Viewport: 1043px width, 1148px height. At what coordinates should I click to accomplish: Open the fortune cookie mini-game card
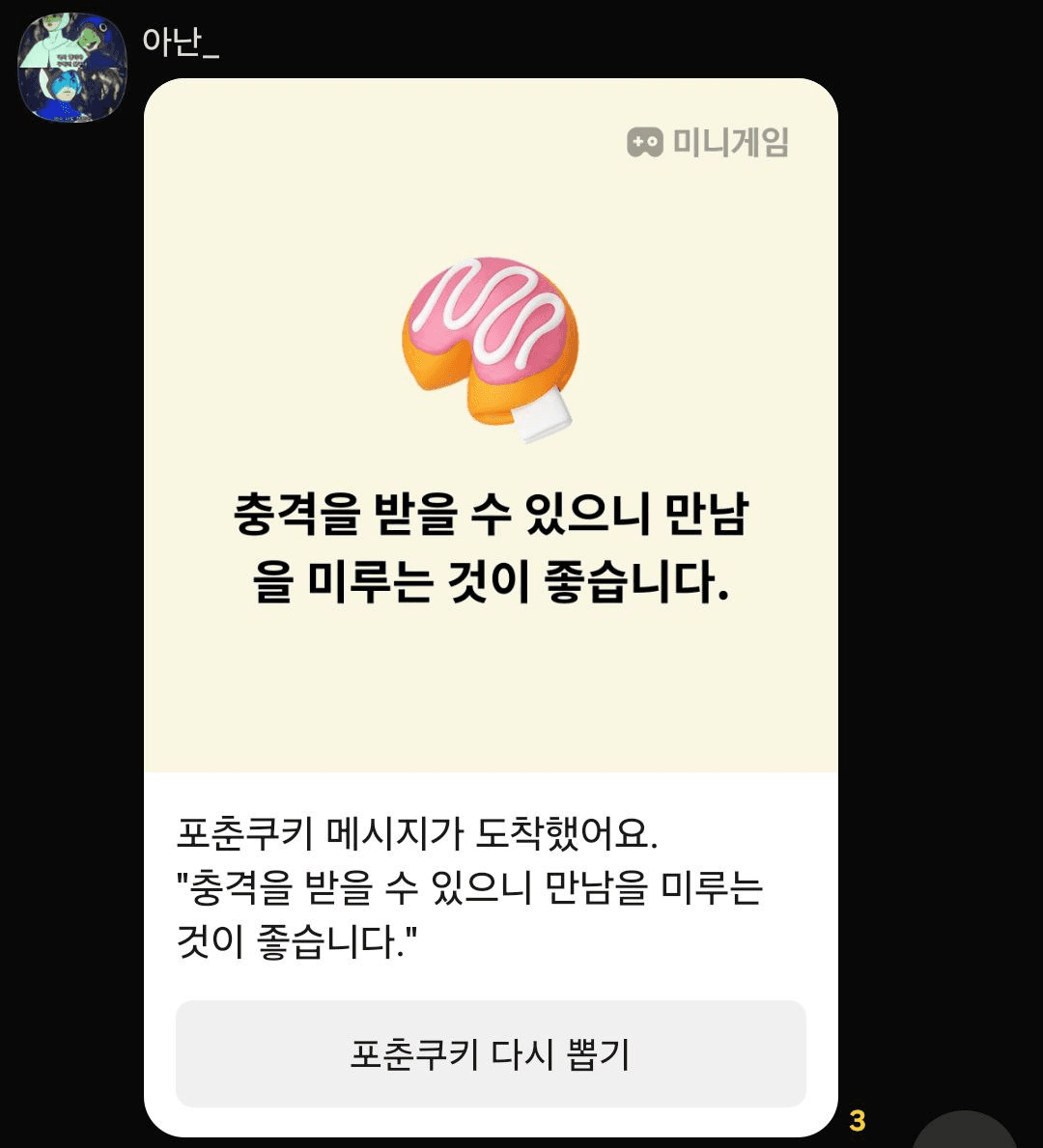point(491,425)
